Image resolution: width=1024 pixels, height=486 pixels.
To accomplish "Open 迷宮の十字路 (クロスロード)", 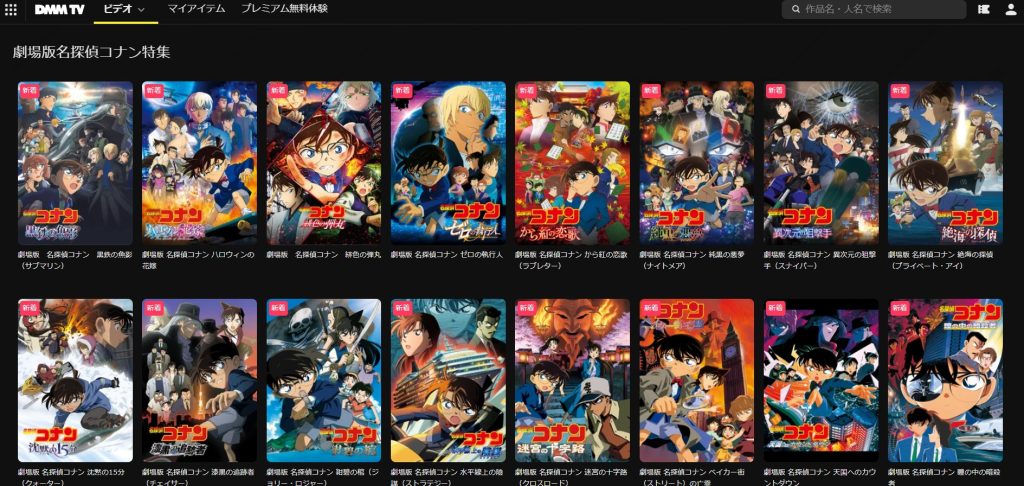I will click(x=572, y=380).
